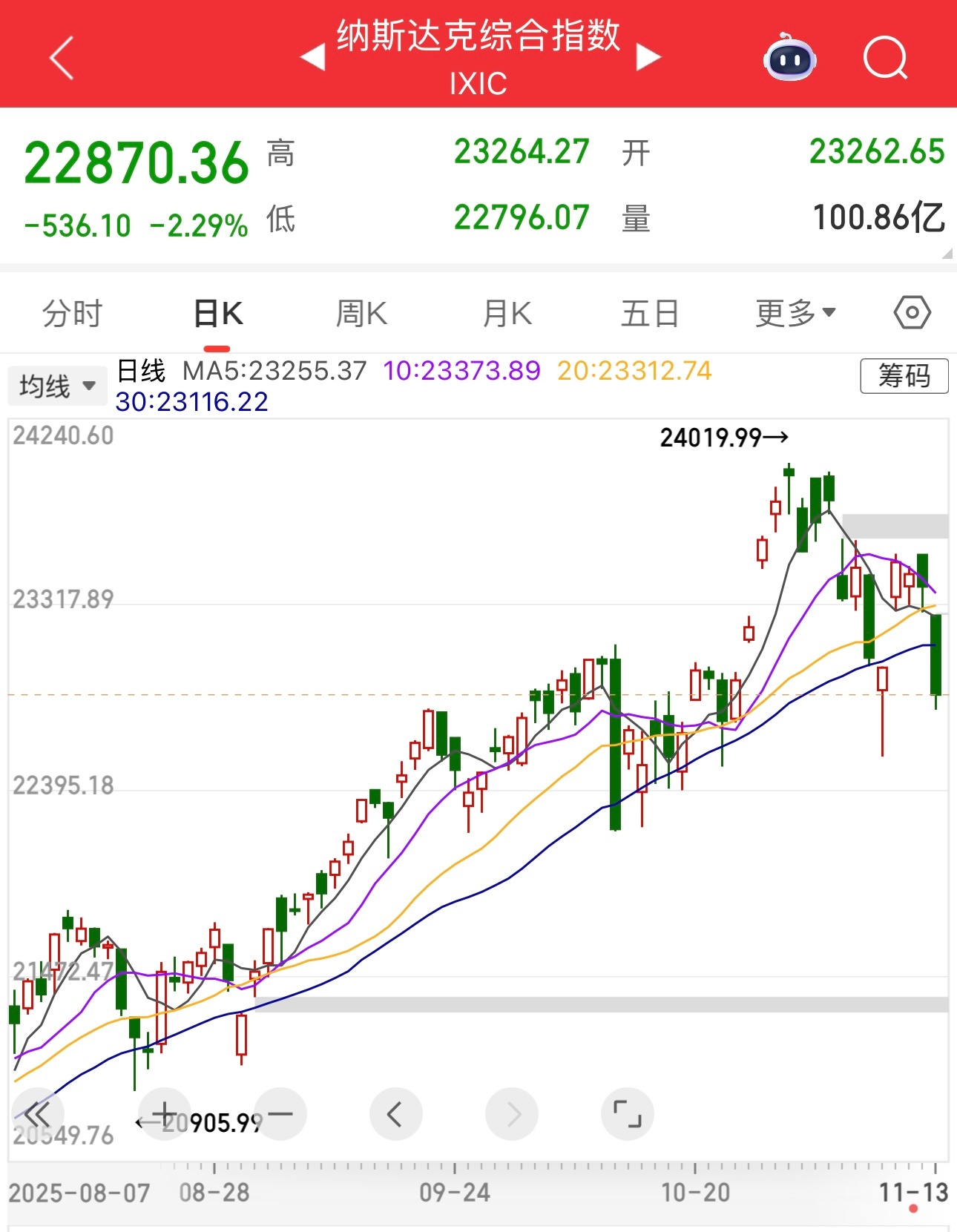Pan chart left with the left chevron
The width and height of the screenshot is (957, 1232).
tap(394, 1113)
